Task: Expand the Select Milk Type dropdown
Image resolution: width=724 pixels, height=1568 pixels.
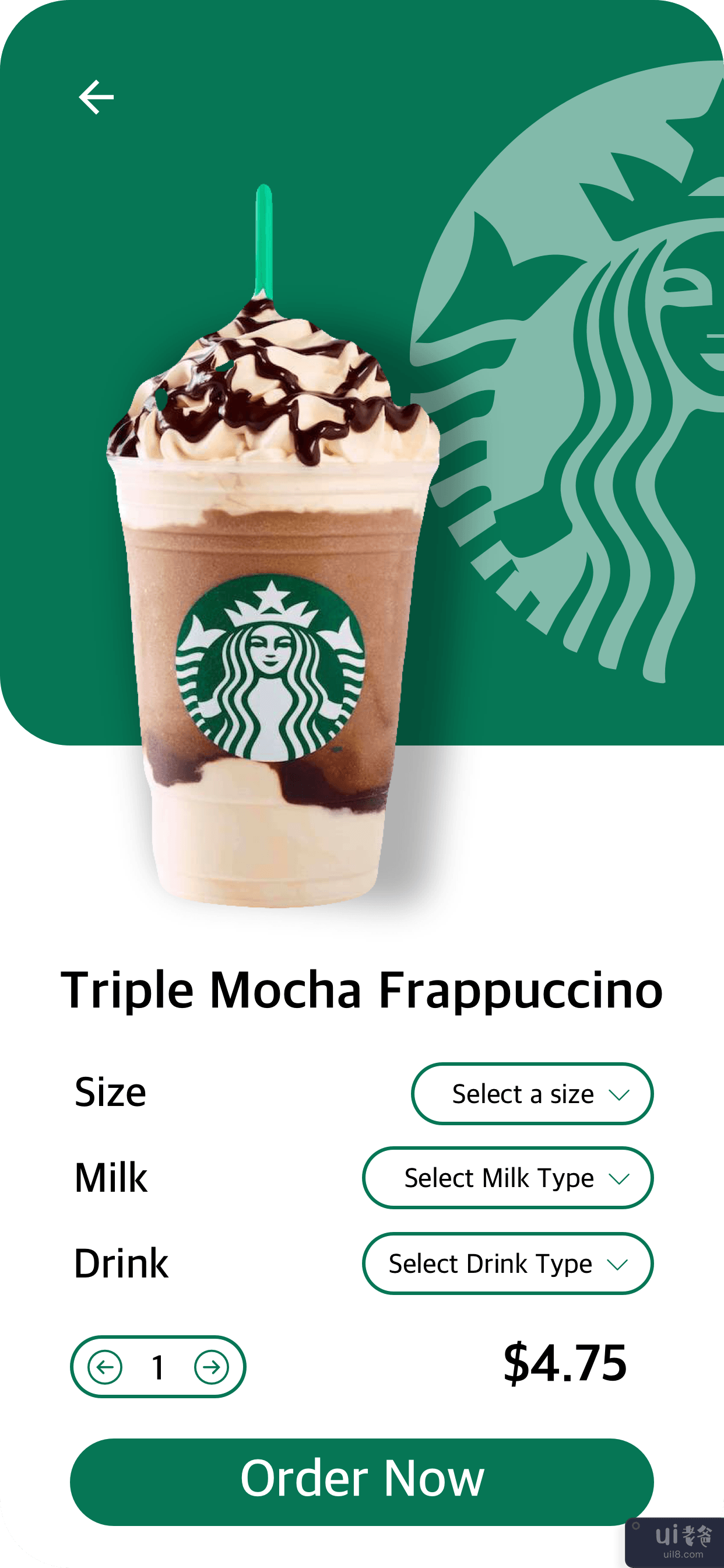Action: pyautogui.click(x=507, y=1178)
